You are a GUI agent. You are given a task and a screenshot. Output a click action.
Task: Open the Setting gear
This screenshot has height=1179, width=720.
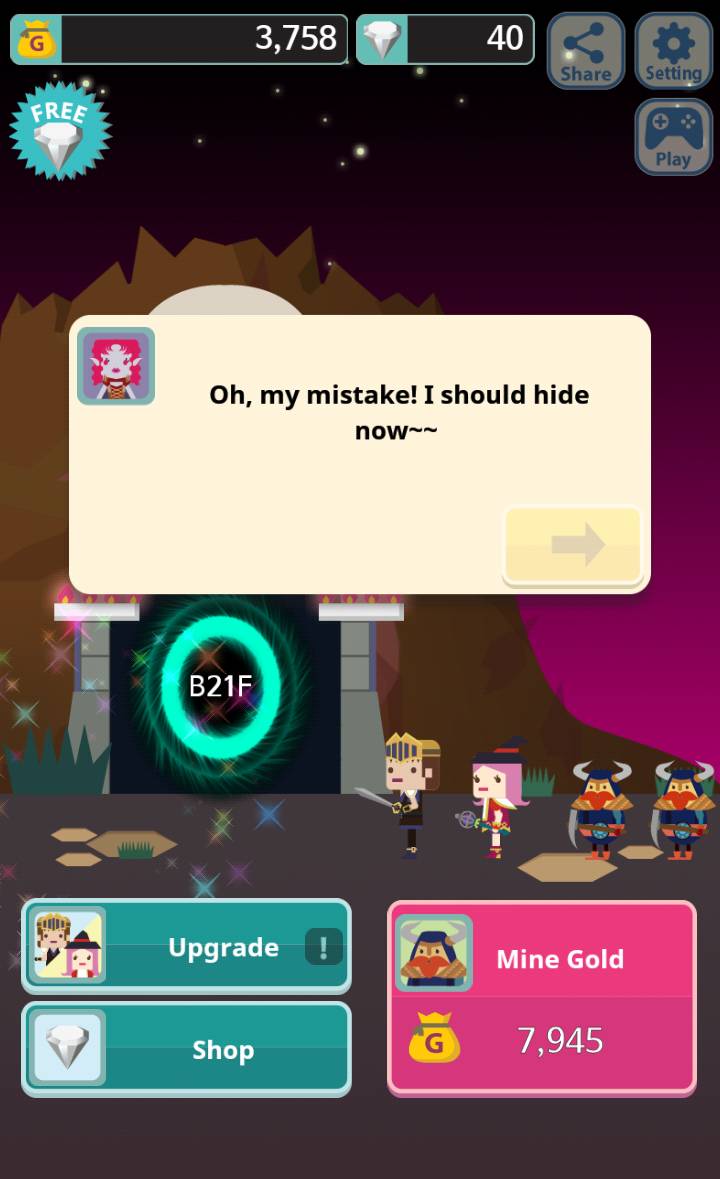[x=673, y=51]
